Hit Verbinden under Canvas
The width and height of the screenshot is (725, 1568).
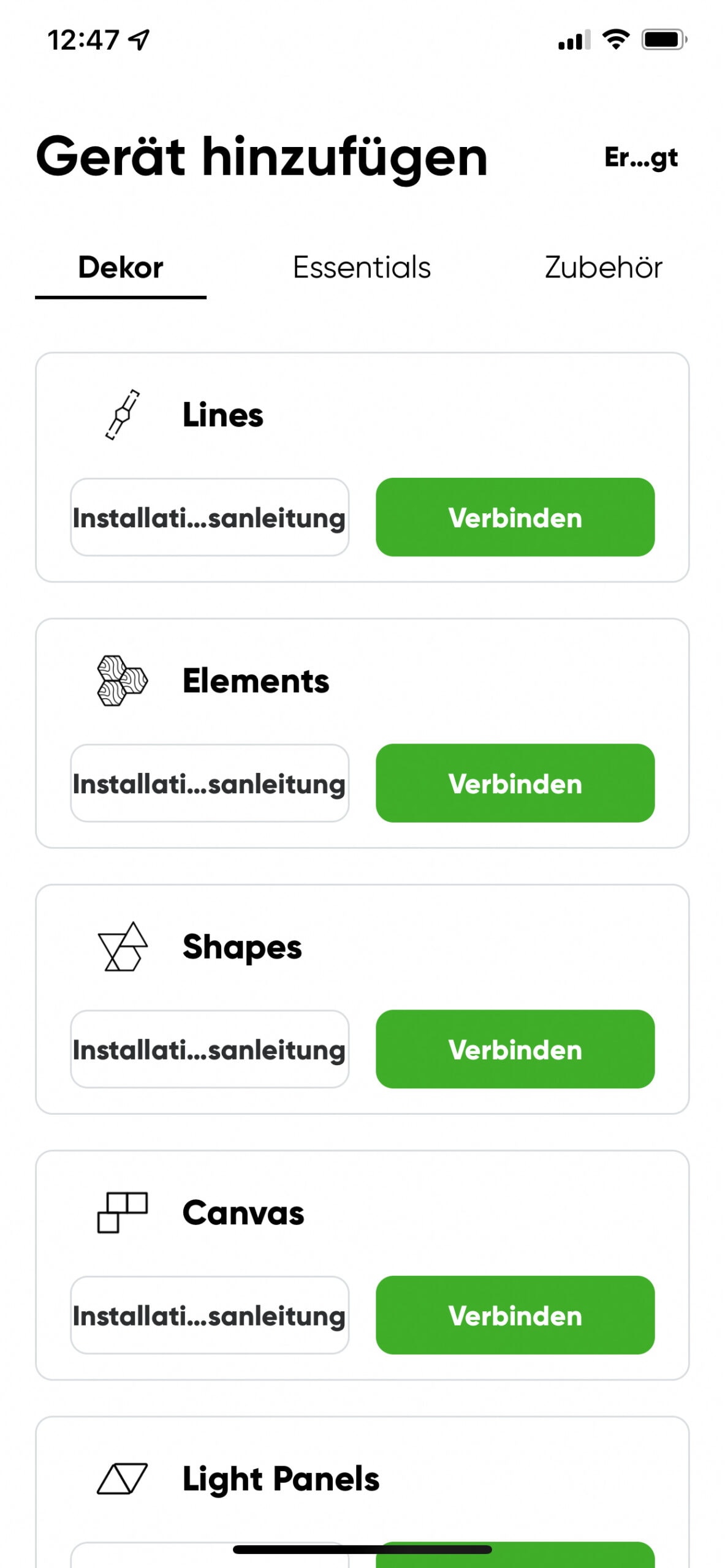coord(515,1315)
